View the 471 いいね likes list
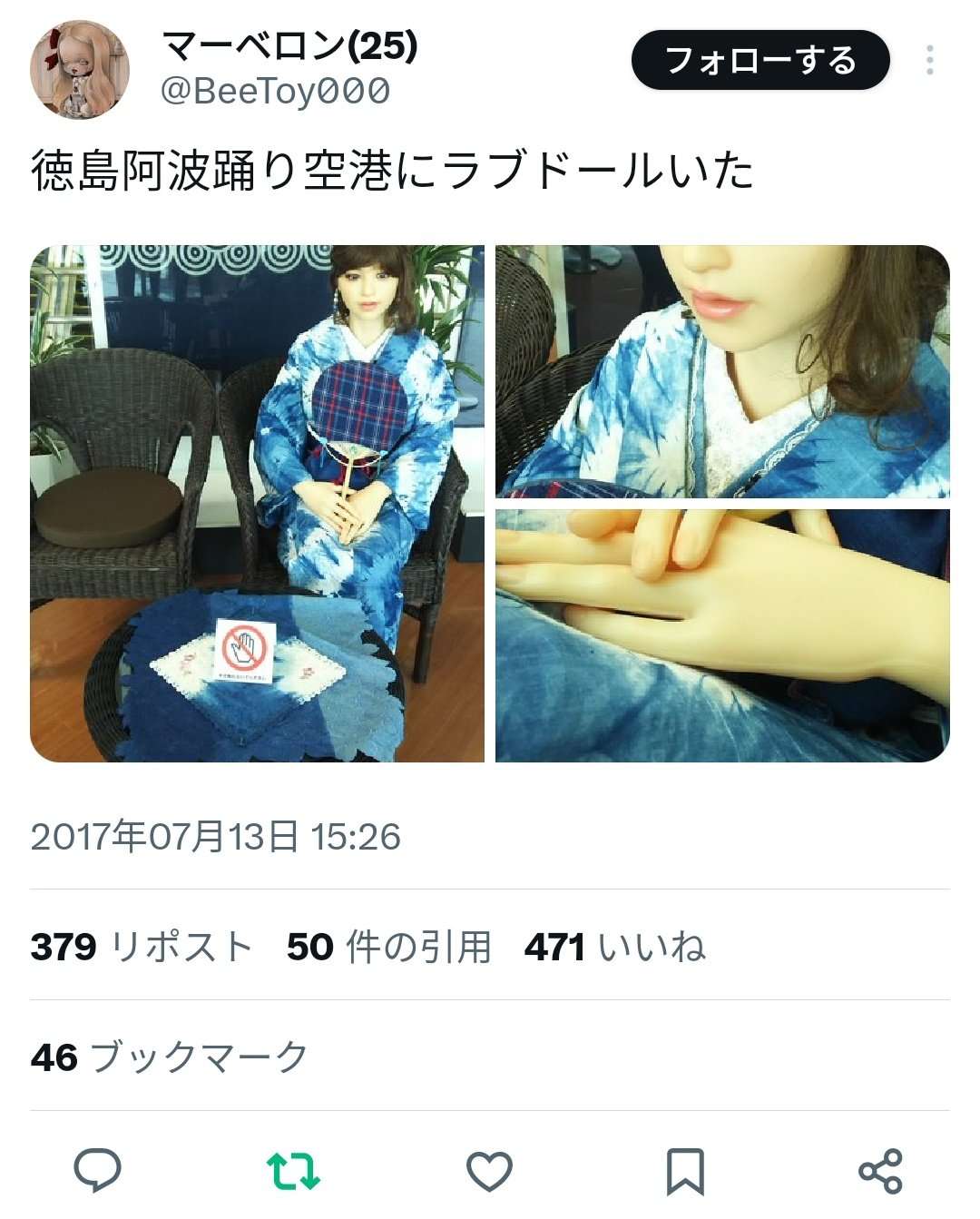 pyautogui.click(x=614, y=947)
